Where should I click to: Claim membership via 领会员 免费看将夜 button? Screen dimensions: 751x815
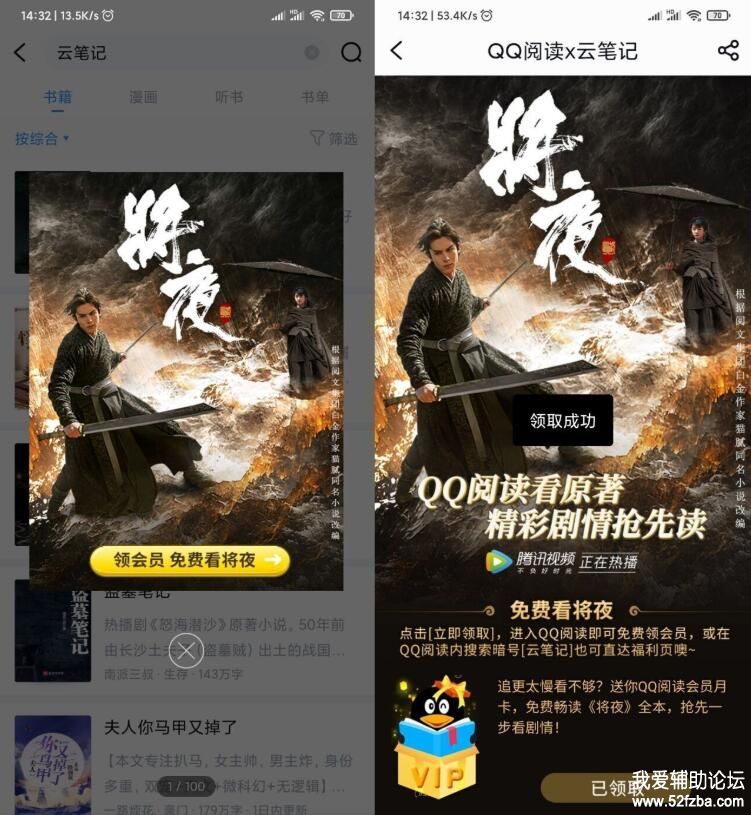click(189, 561)
